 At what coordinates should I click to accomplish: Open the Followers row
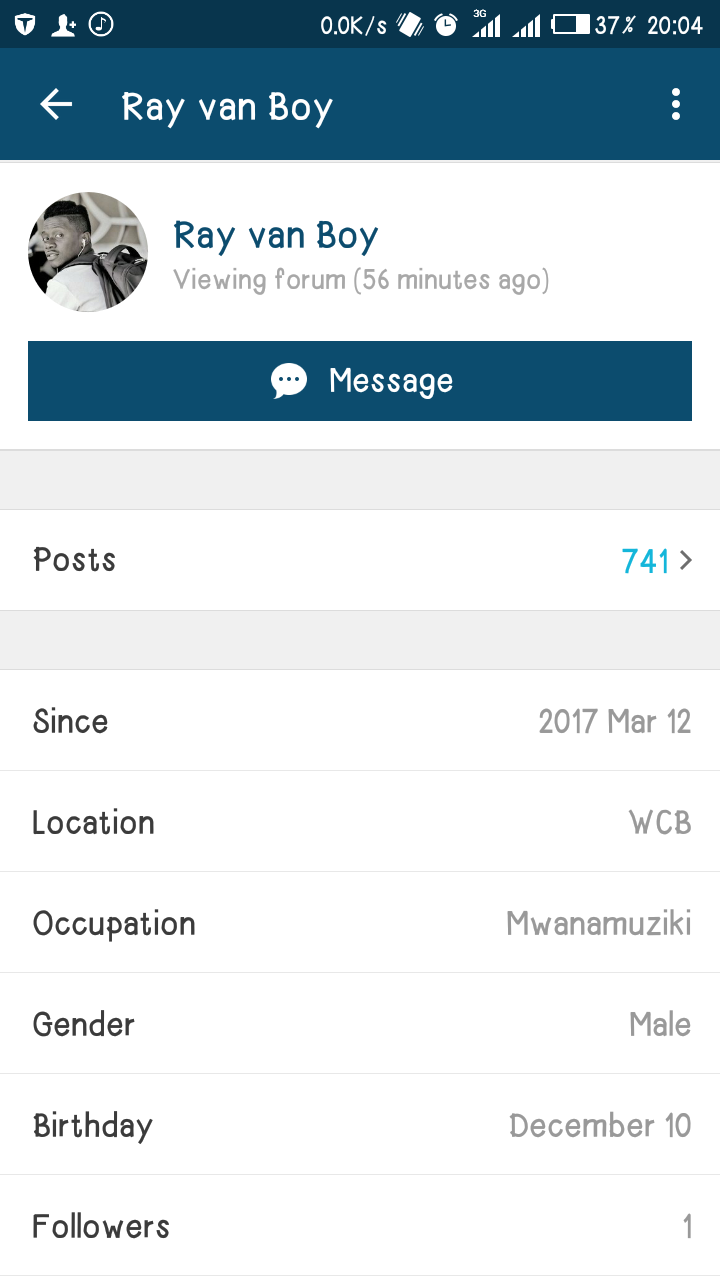pyautogui.click(x=360, y=1226)
